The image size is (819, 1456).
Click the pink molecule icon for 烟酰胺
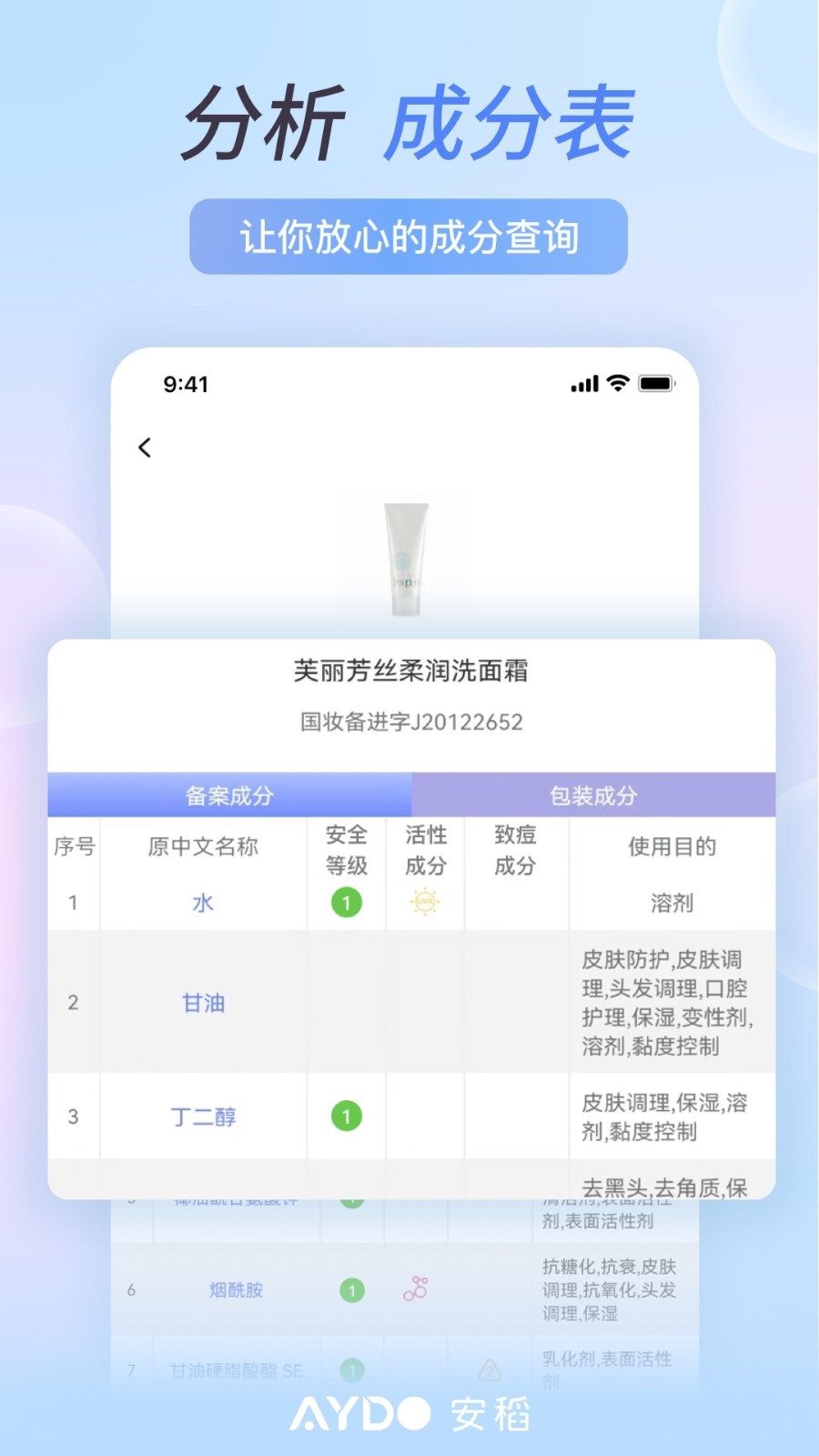tap(414, 1289)
